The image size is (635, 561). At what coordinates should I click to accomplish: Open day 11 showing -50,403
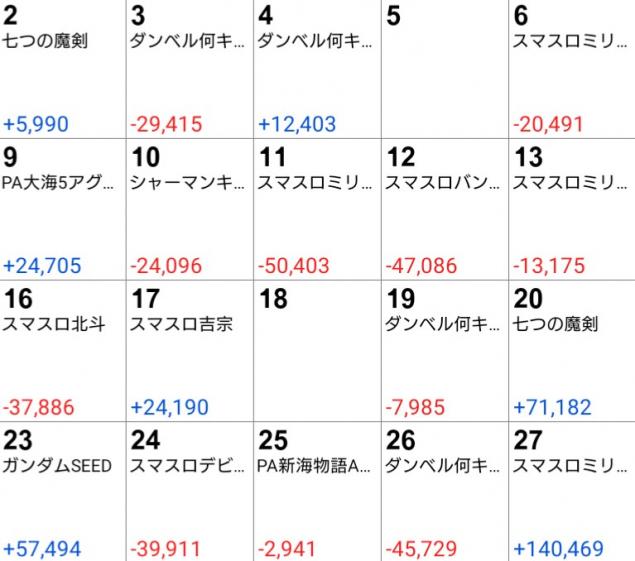(317, 209)
